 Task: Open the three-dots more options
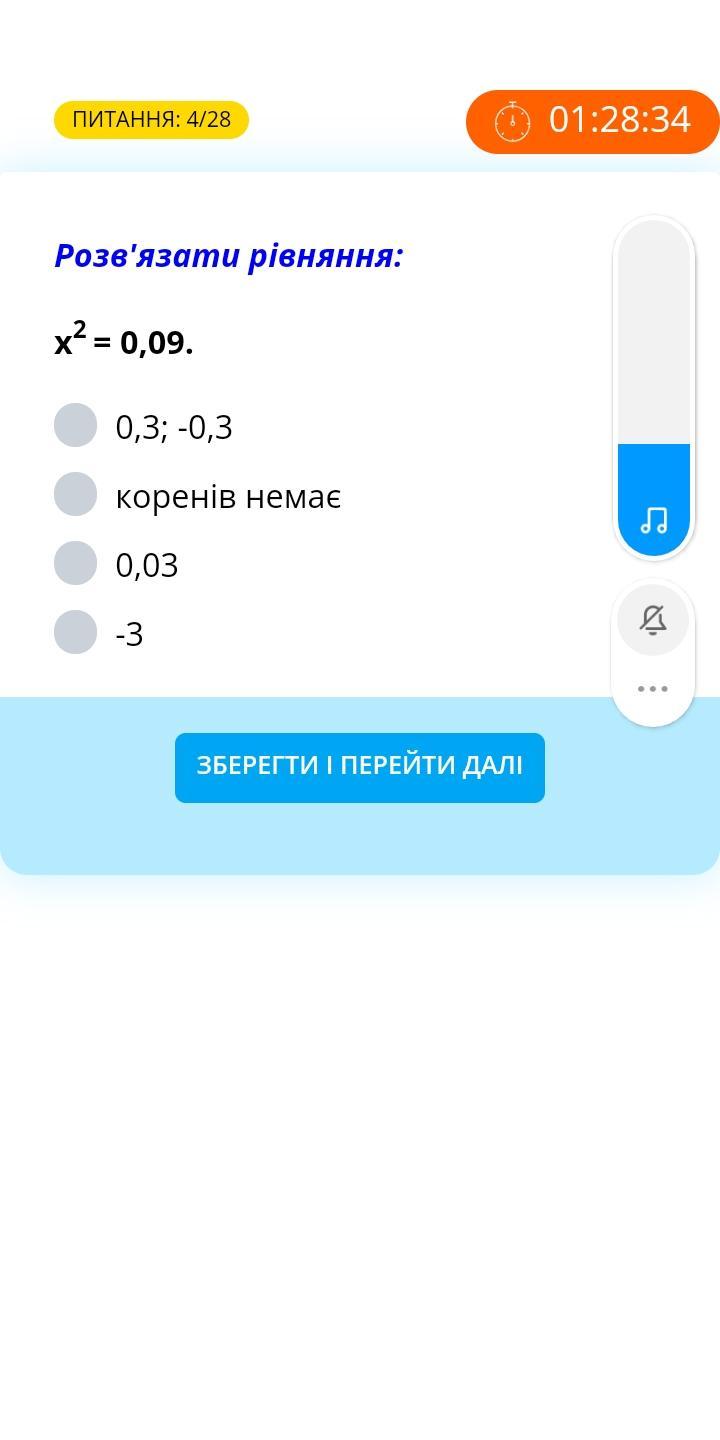653,689
